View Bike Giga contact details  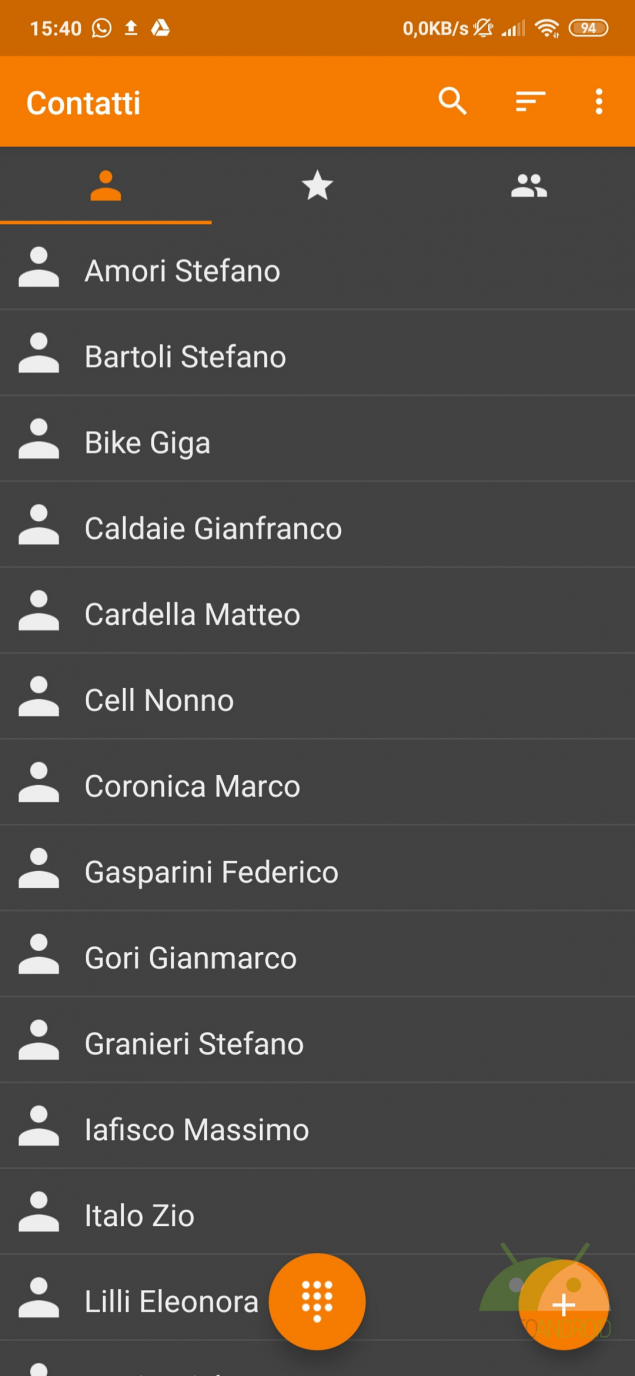[147, 443]
